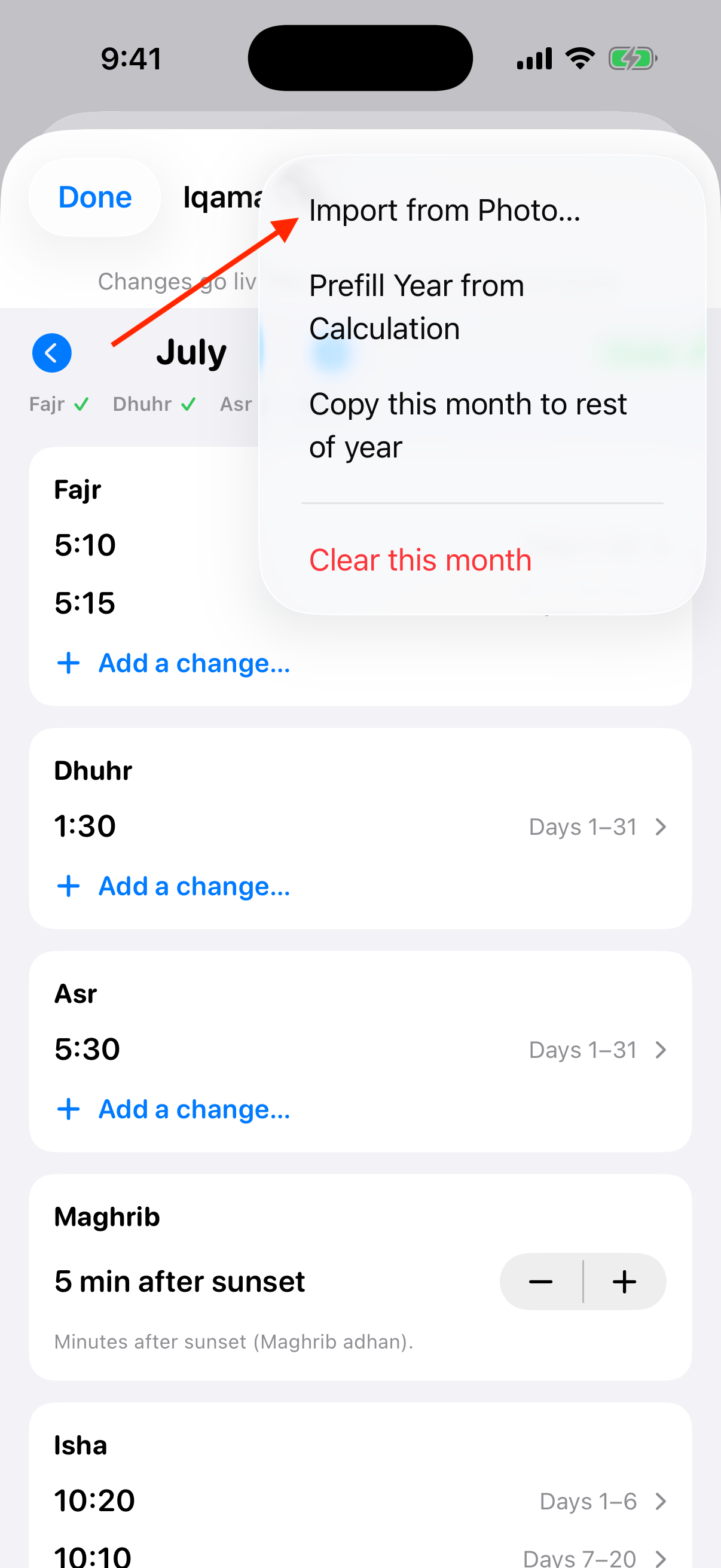Viewport: 721px width, 1568px height.
Task: Jump to Fajr section chip
Action: (x=59, y=404)
